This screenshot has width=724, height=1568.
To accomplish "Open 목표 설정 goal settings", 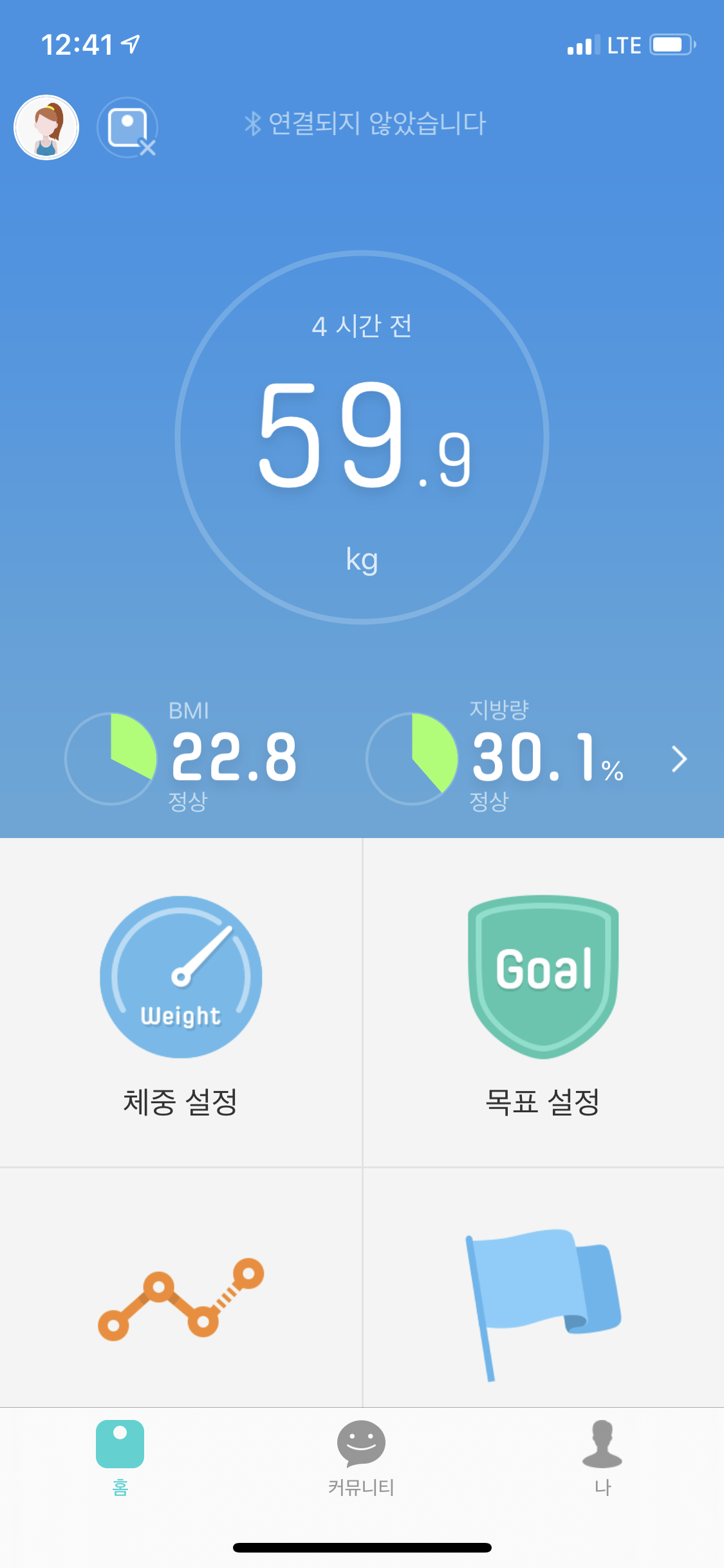I will tap(544, 1002).
